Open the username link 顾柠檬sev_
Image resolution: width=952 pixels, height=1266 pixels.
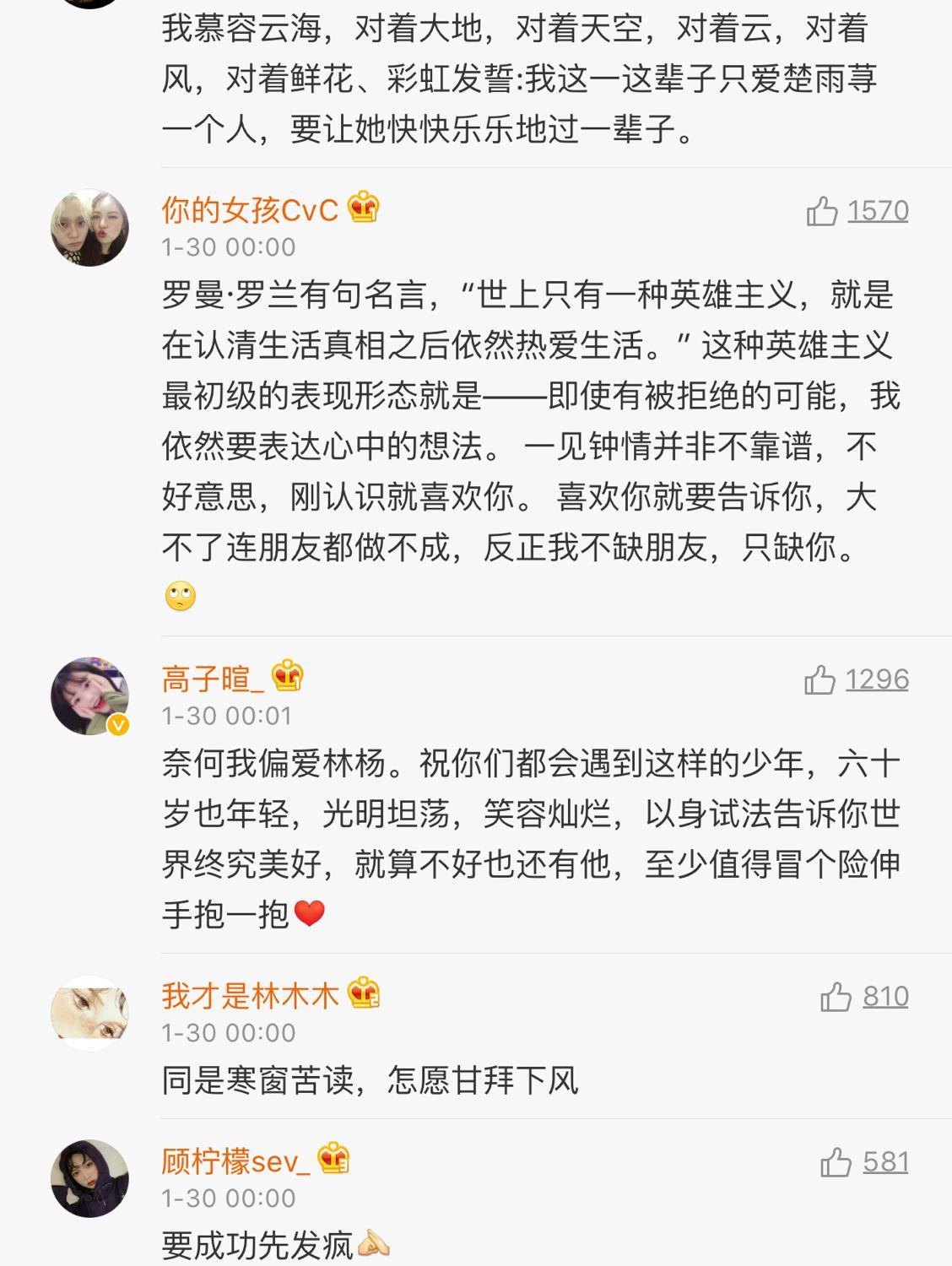[235, 1161]
